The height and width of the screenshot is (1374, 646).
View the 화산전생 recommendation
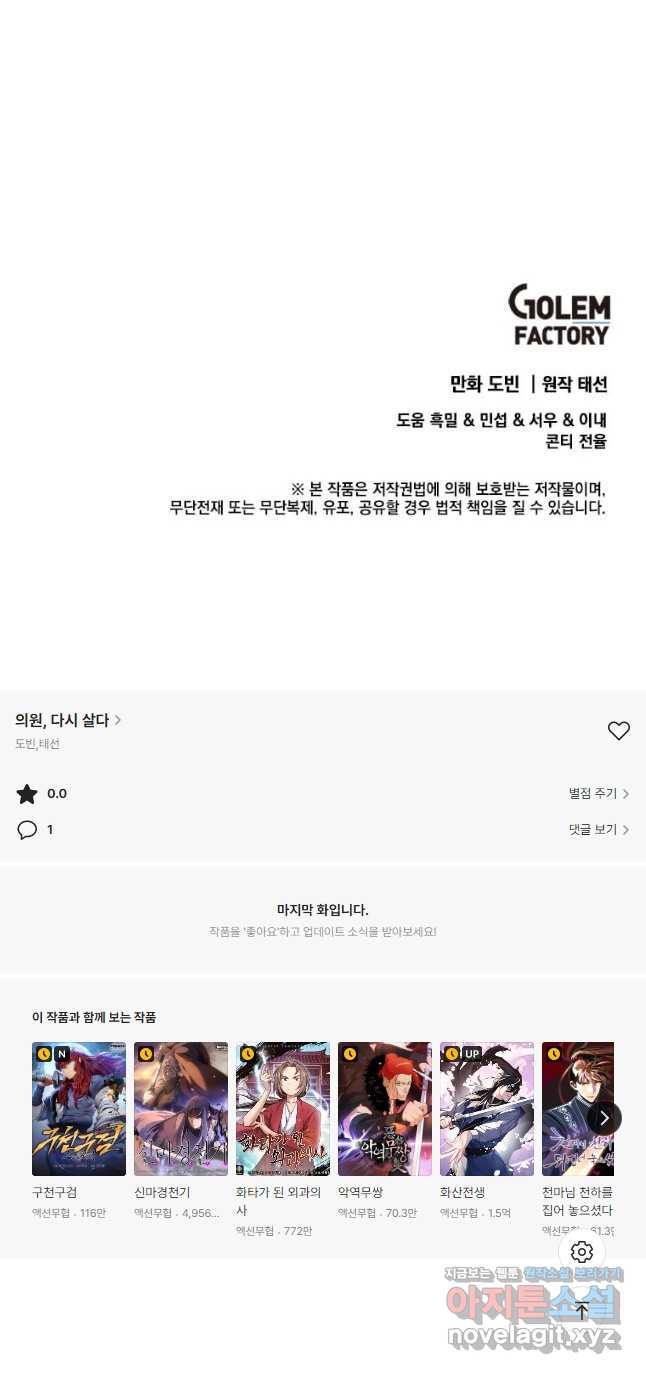pos(487,1109)
